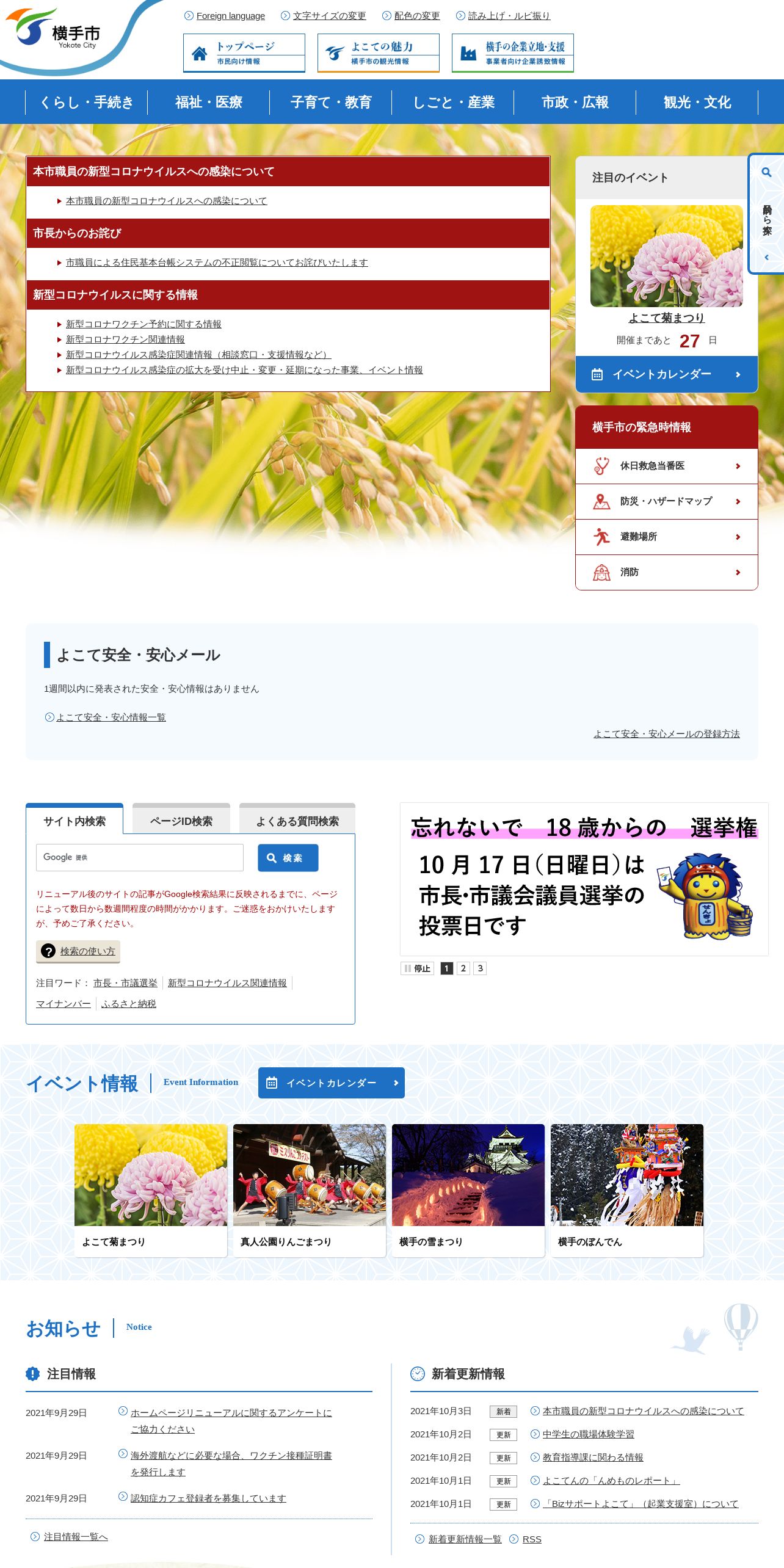Open the 横手の雪まつり event card
This screenshot has width=784, height=1568.
point(468,1190)
